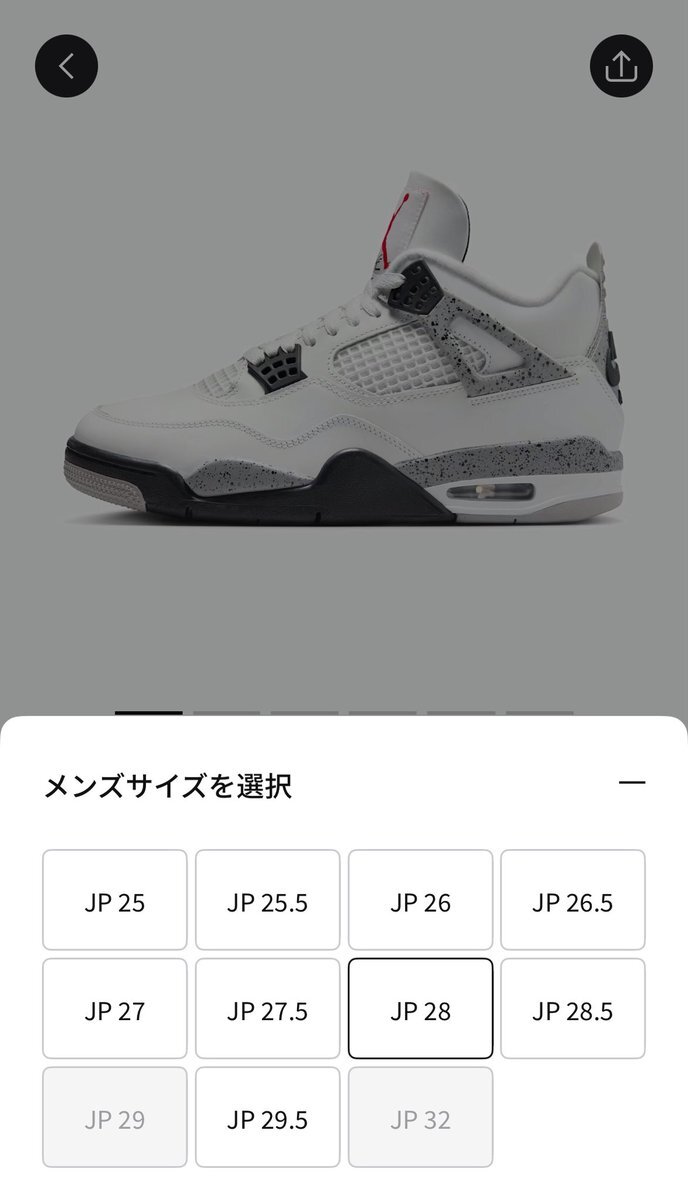Share this sneaker product
The image size is (688, 1200).
pos(621,66)
